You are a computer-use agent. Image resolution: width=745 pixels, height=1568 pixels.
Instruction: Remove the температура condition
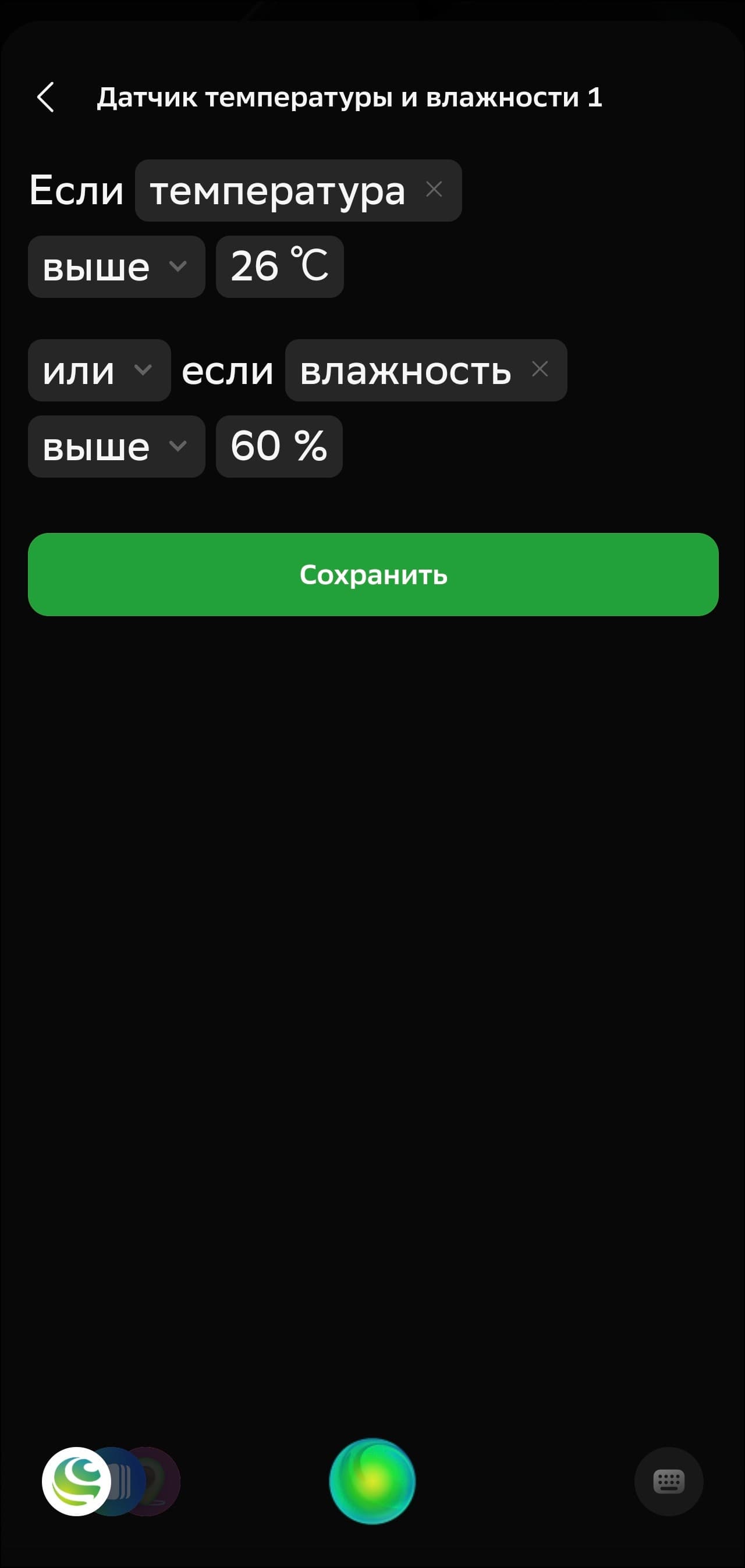[434, 189]
